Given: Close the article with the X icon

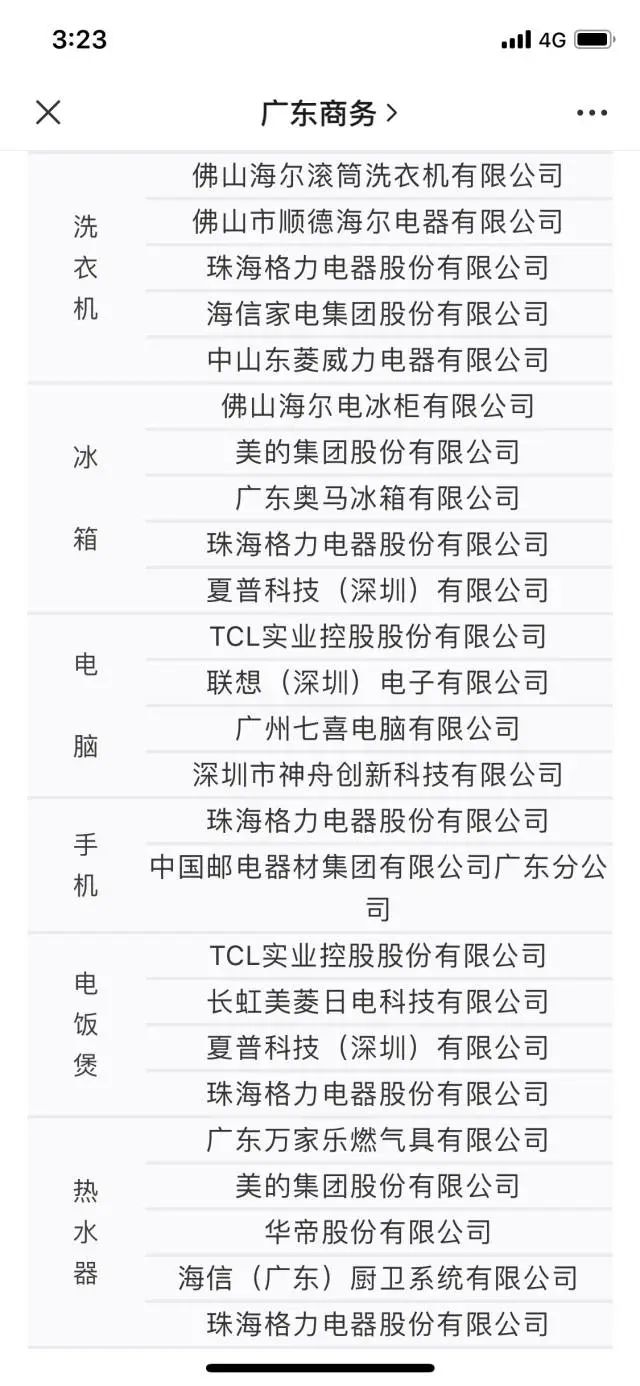Looking at the screenshot, I should tap(48, 113).
